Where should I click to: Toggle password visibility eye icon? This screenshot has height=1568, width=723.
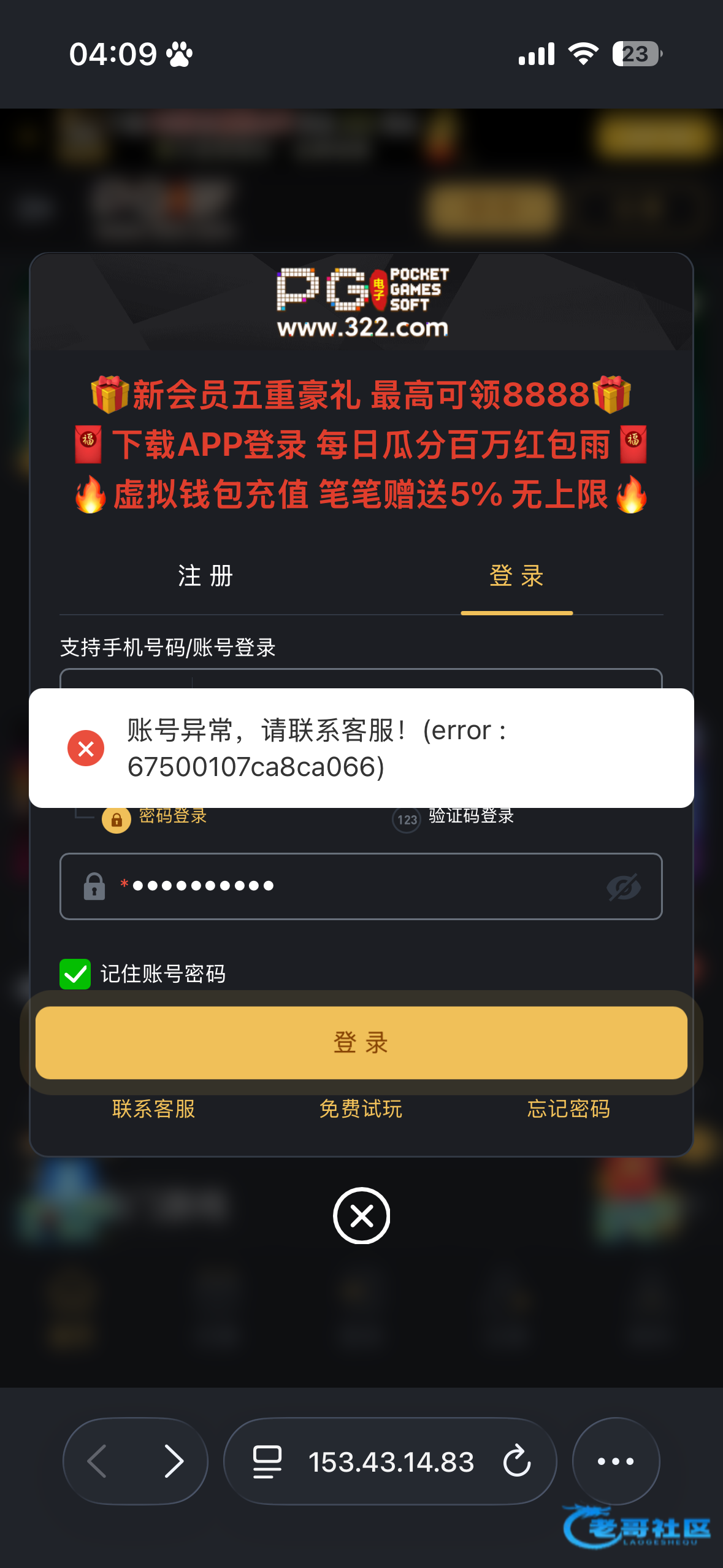(x=624, y=887)
